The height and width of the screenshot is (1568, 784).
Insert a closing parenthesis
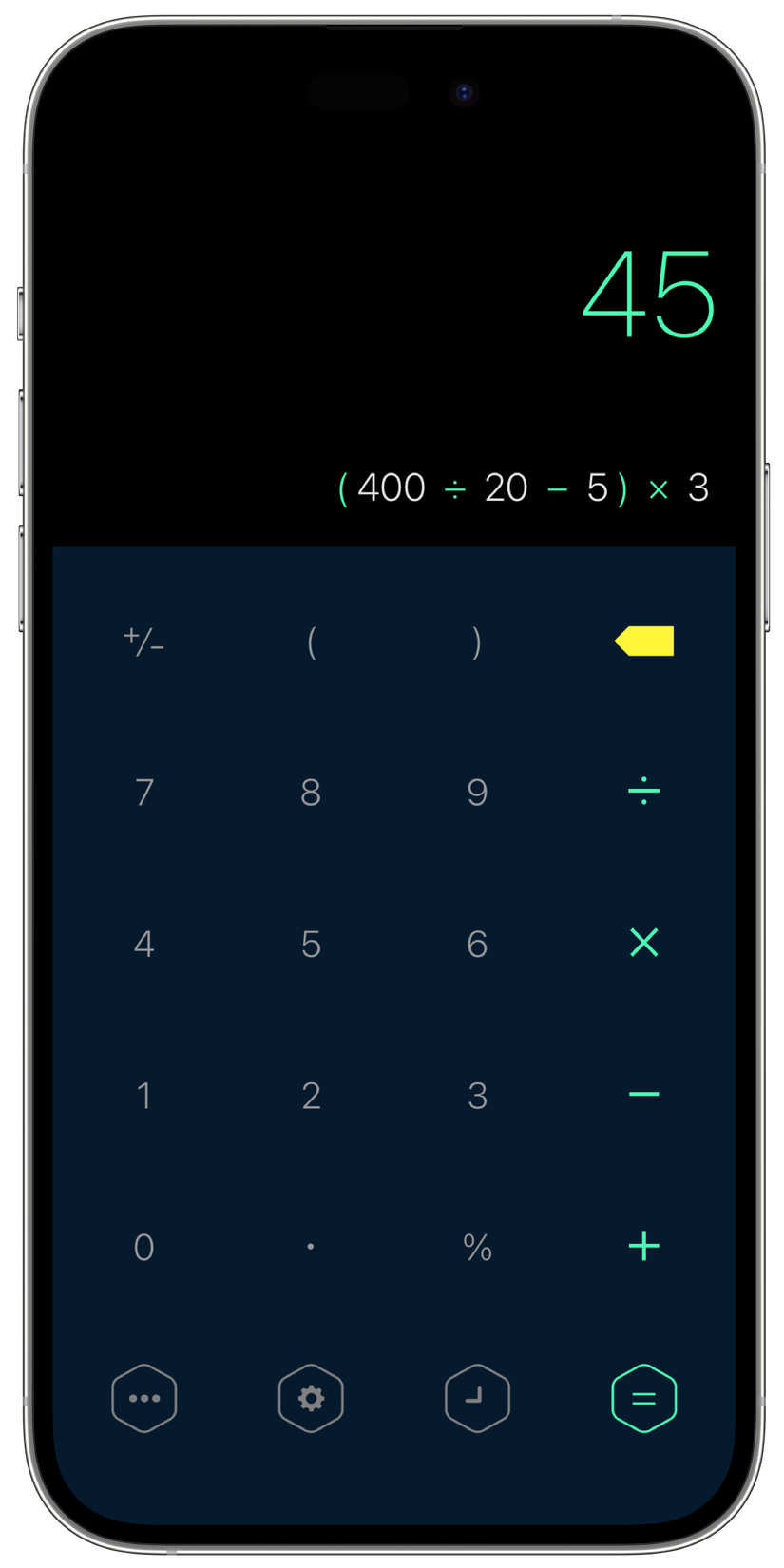[x=477, y=642]
